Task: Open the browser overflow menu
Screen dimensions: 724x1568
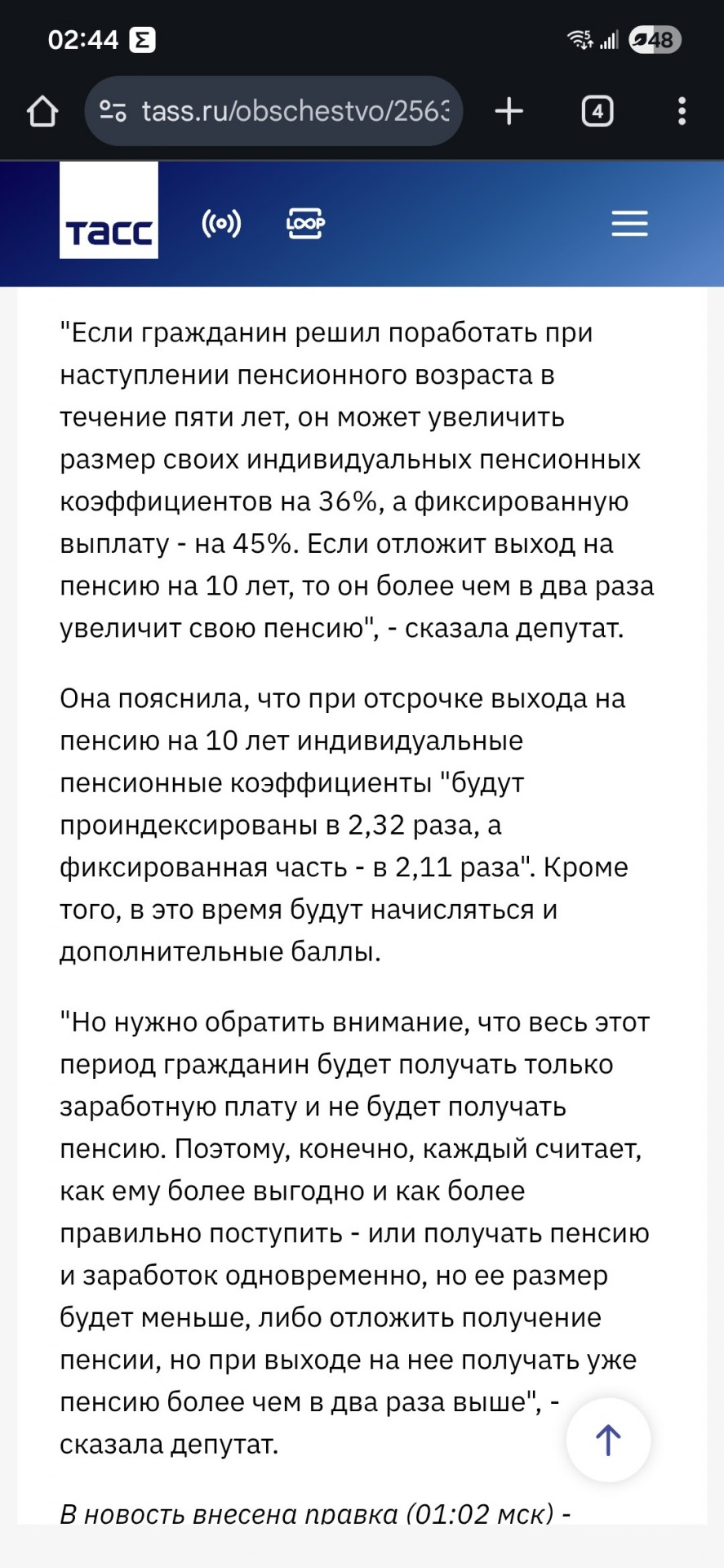Action: pyautogui.click(x=682, y=111)
